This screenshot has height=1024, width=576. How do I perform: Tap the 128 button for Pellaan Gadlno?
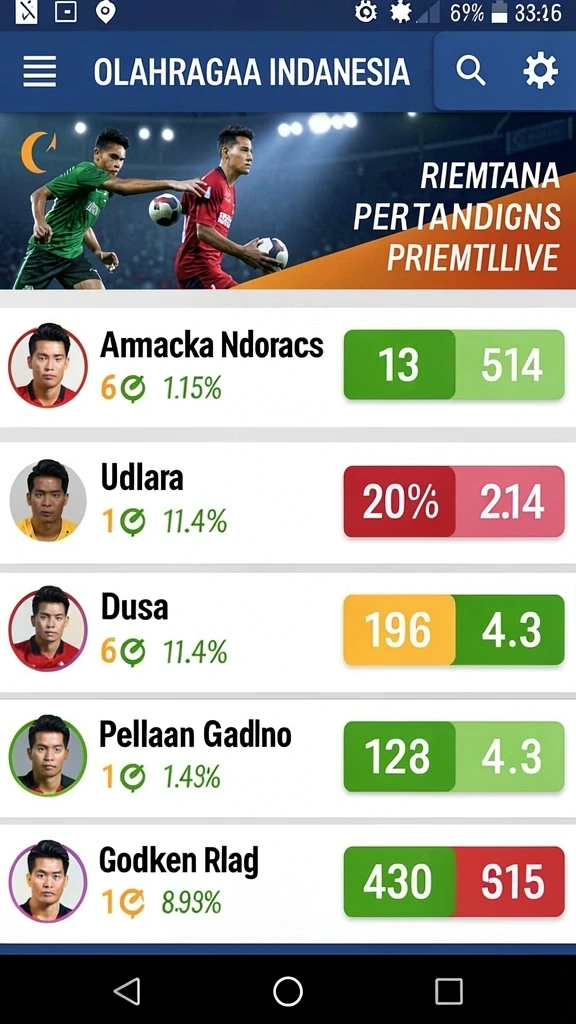399,756
